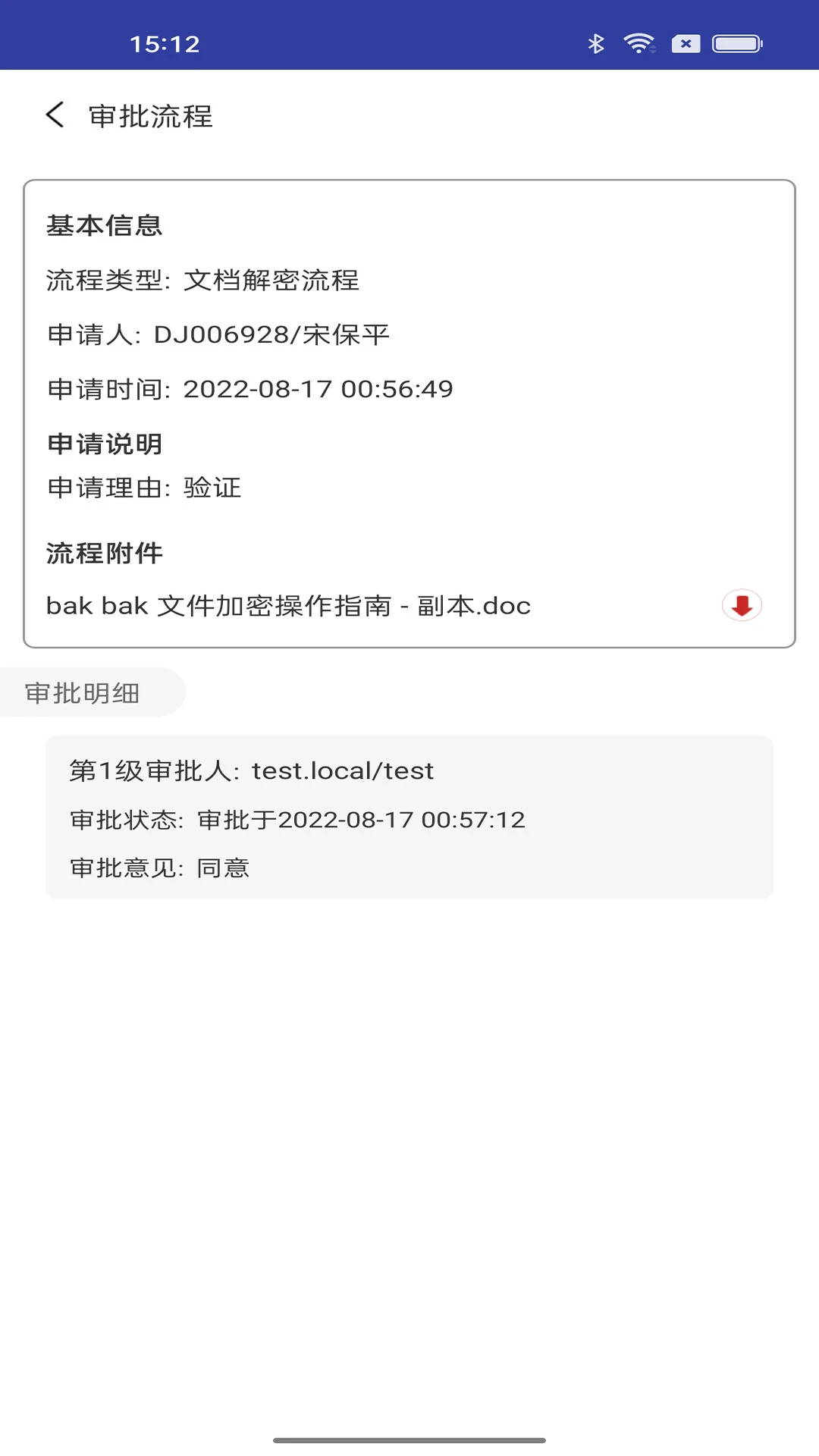819x1456 pixels.
Task: Tap the 申请说明 heading
Action: [105, 444]
